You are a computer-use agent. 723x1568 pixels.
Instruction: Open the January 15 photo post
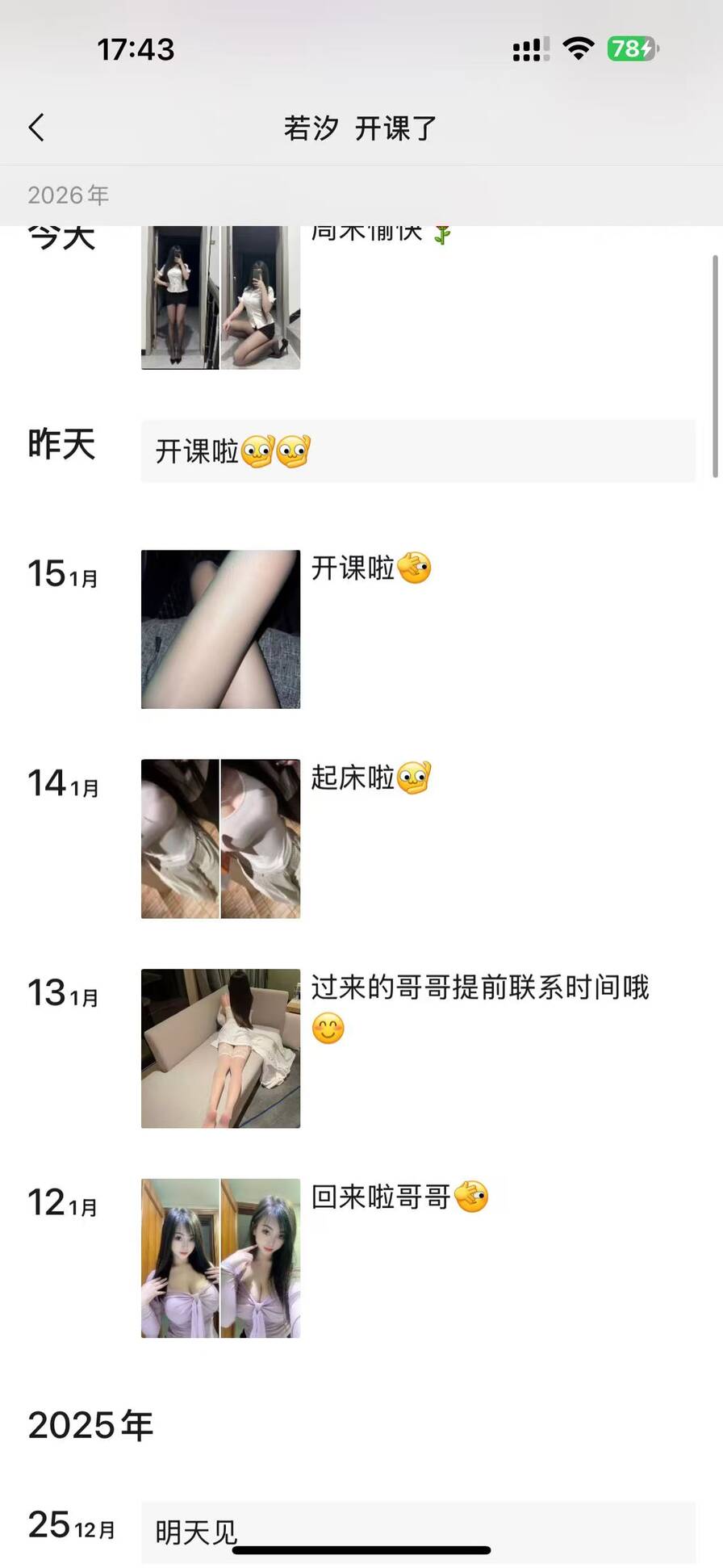tap(220, 629)
